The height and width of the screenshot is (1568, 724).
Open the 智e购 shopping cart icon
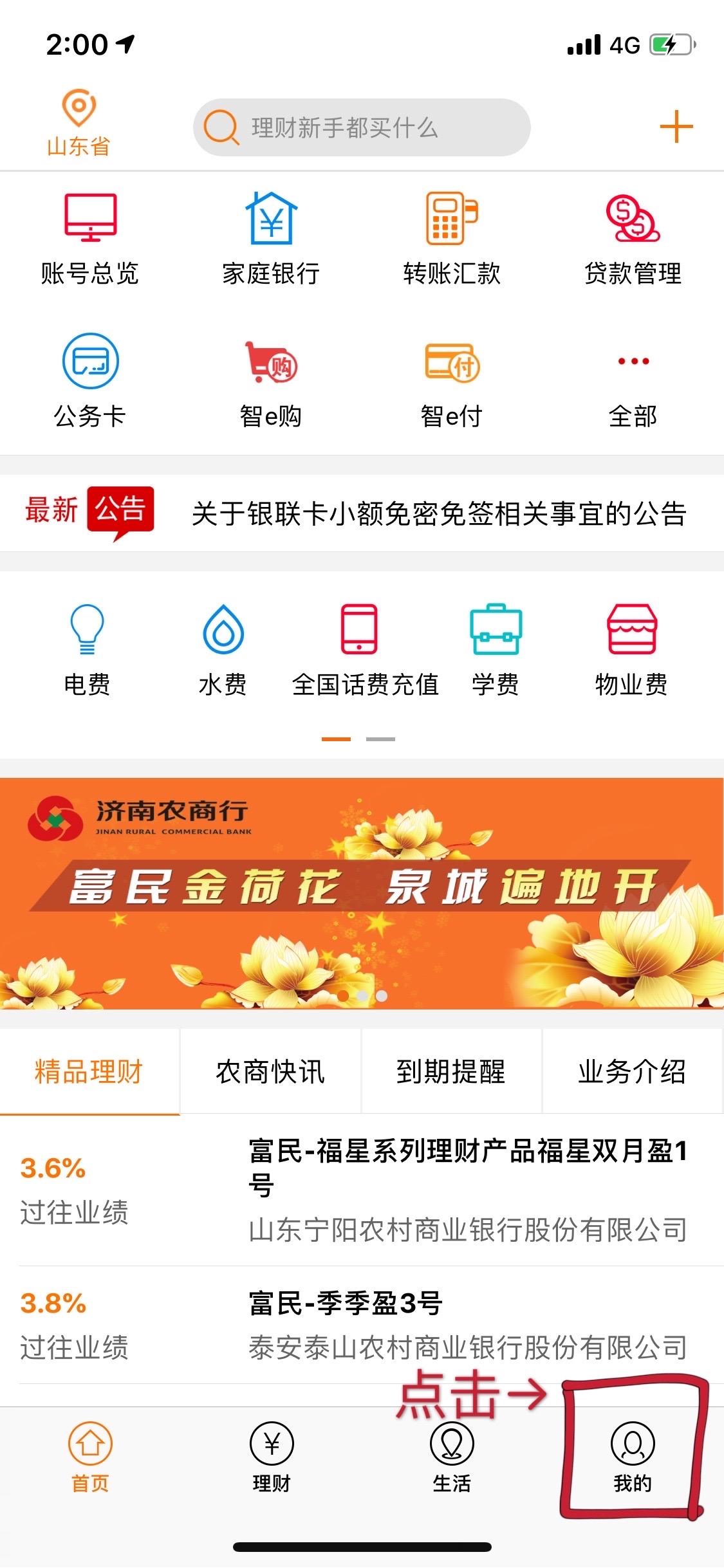pyautogui.click(x=270, y=383)
